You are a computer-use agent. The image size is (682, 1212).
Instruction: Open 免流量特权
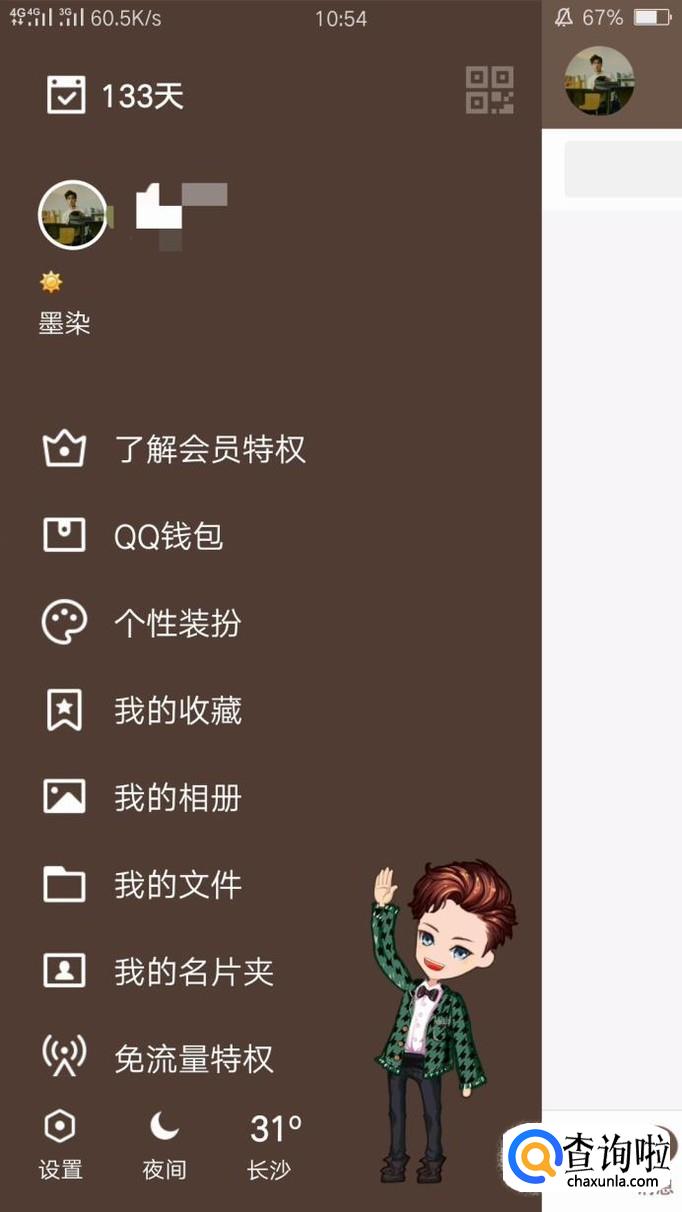[x=193, y=1059]
